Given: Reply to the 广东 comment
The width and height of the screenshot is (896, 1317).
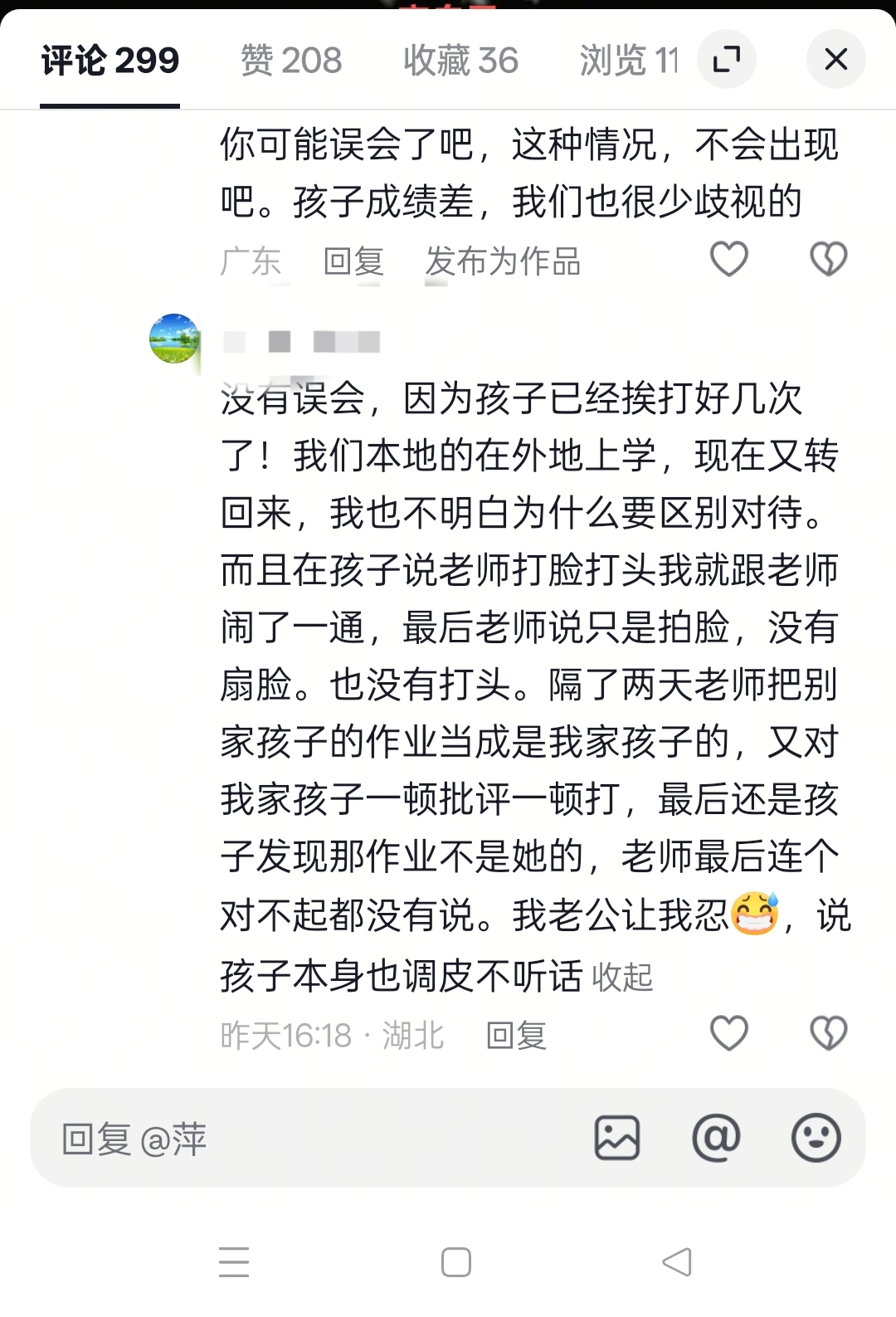Looking at the screenshot, I should pyautogui.click(x=353, y=261).
